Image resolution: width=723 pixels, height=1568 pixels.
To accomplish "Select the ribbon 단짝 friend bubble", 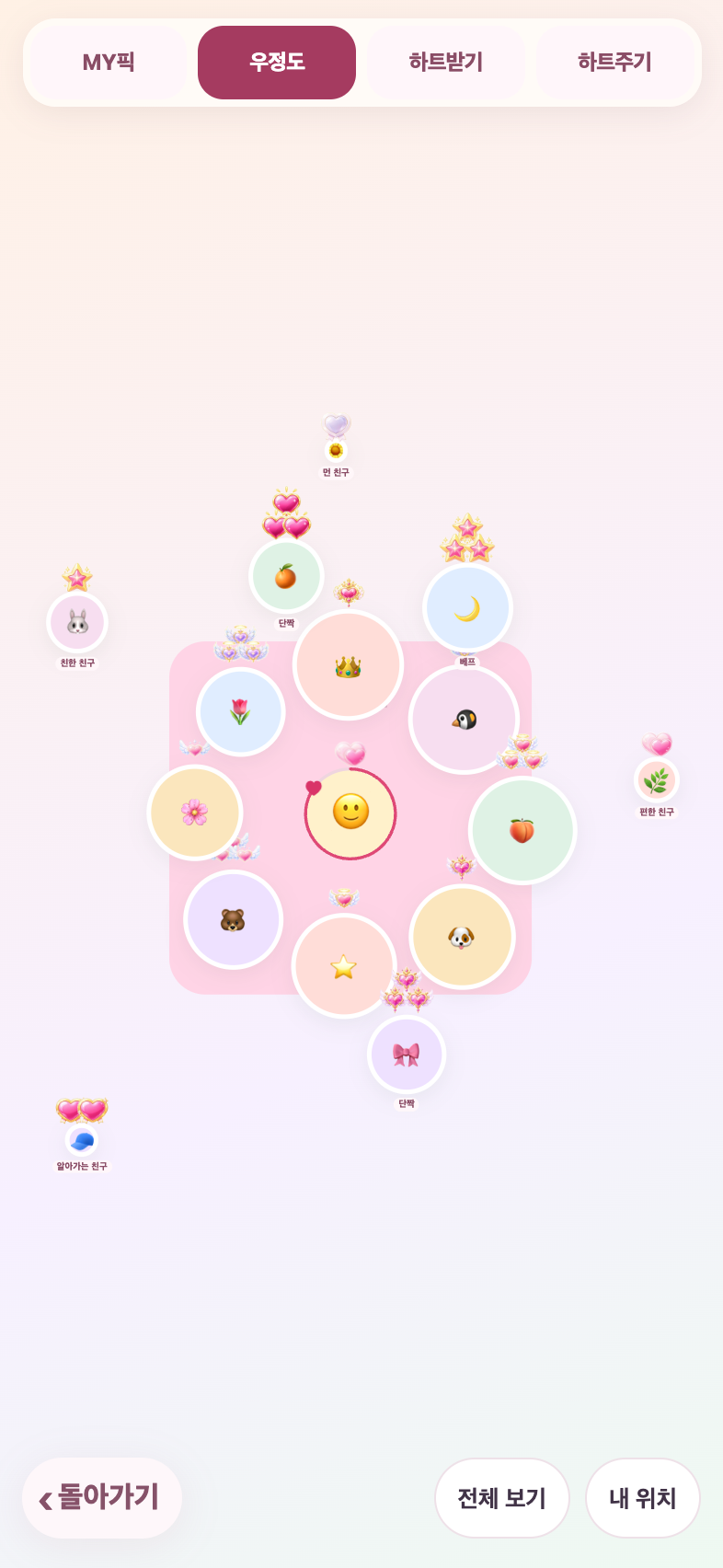I will (x=407, y=1055).
